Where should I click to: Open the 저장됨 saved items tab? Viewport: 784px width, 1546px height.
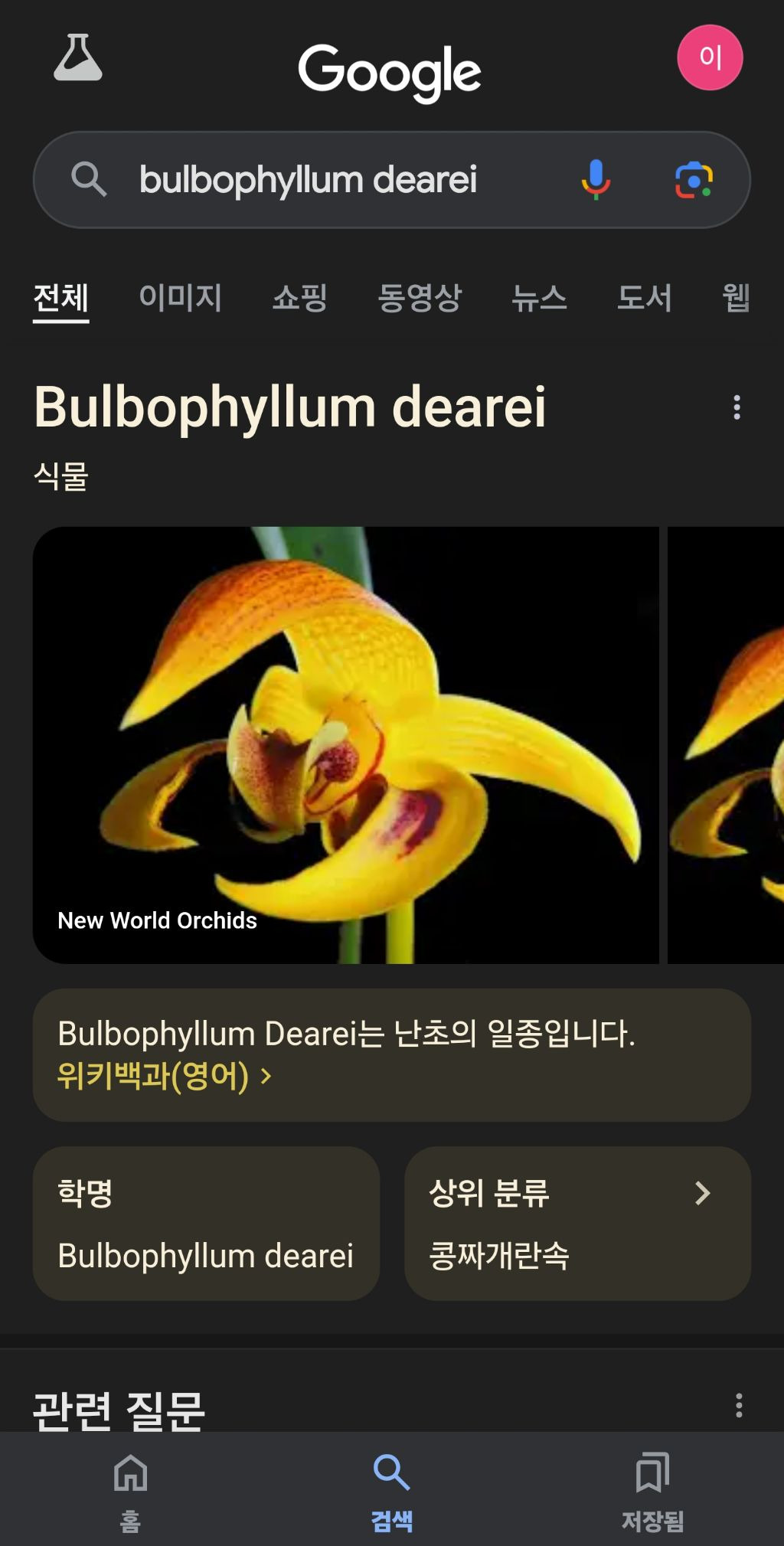[652, 1491]
